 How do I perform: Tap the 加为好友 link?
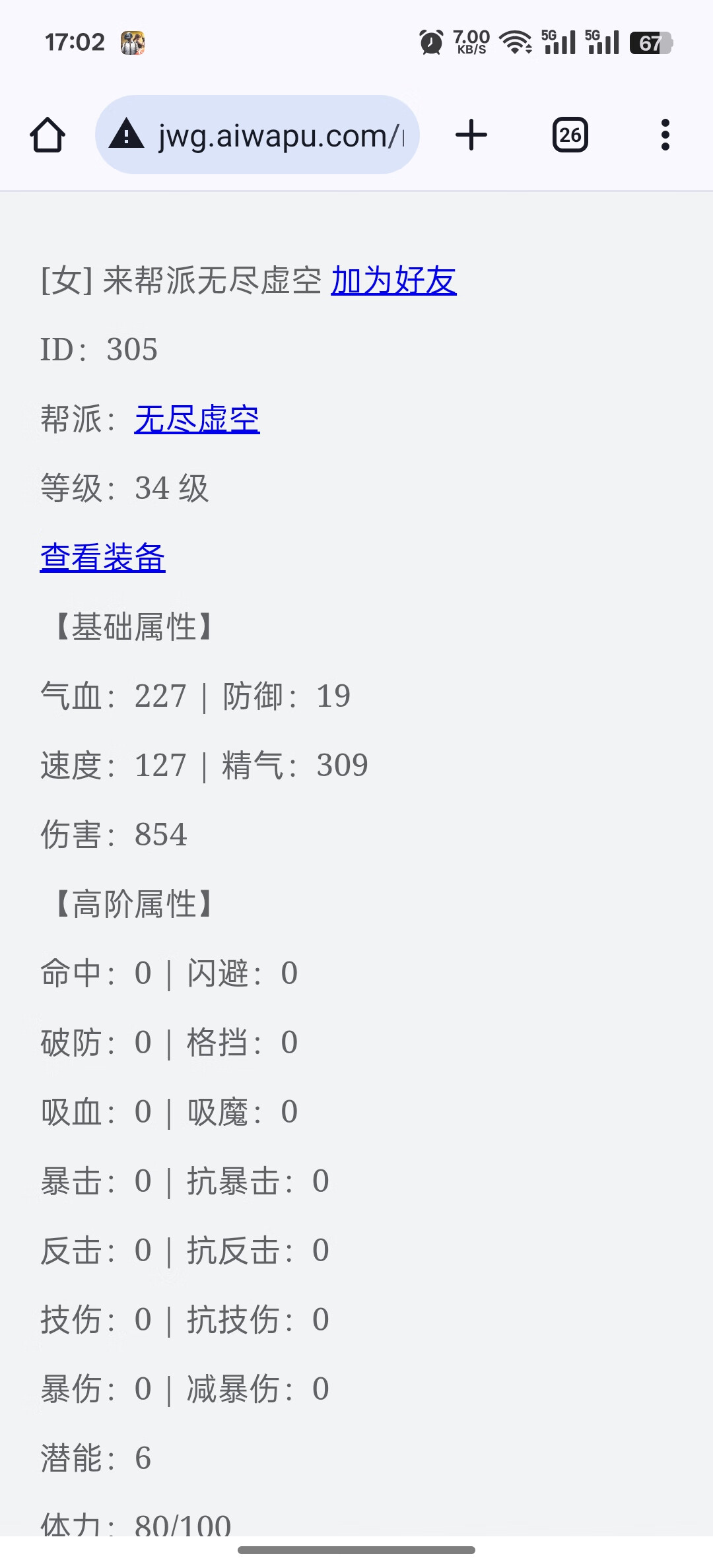393,281
